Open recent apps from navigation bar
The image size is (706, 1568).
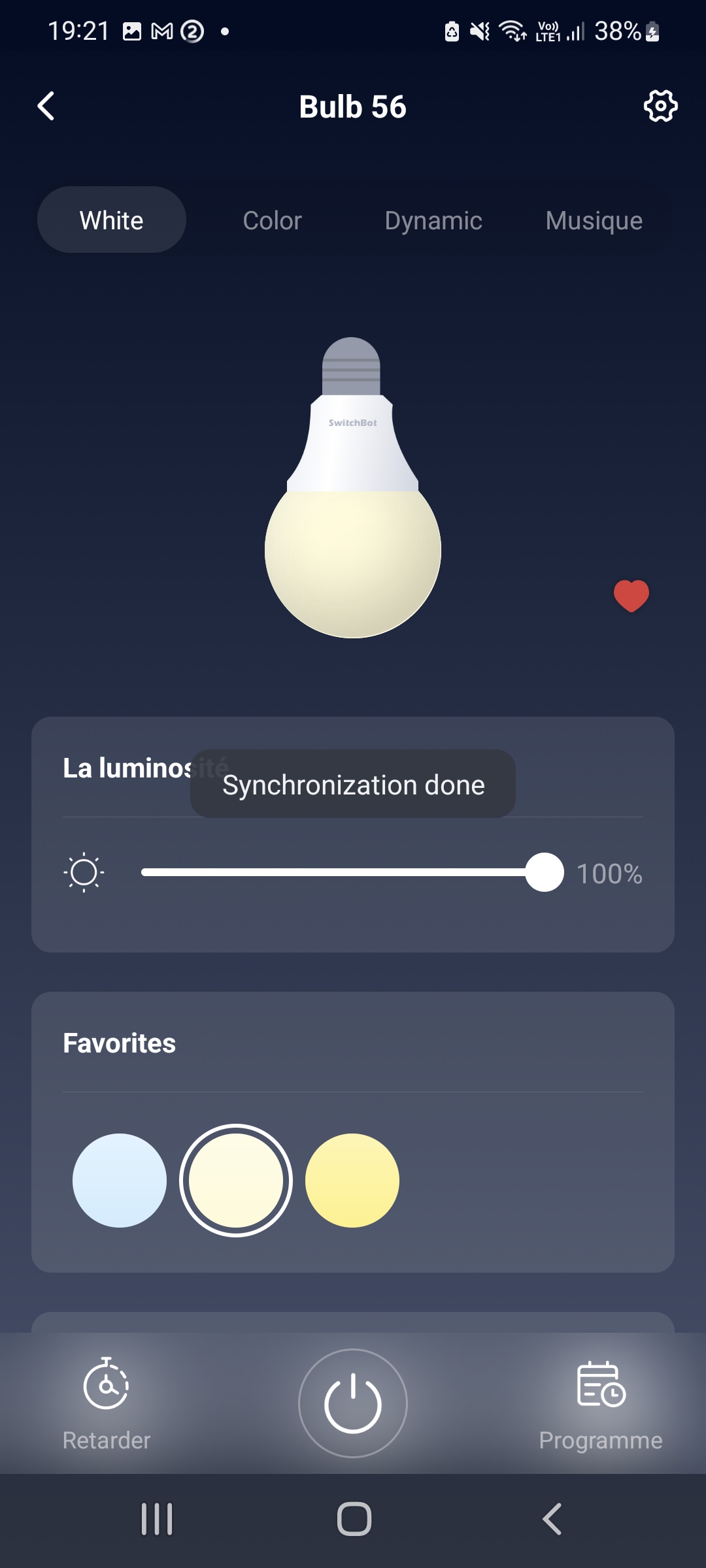click(x=157, y=1518)
